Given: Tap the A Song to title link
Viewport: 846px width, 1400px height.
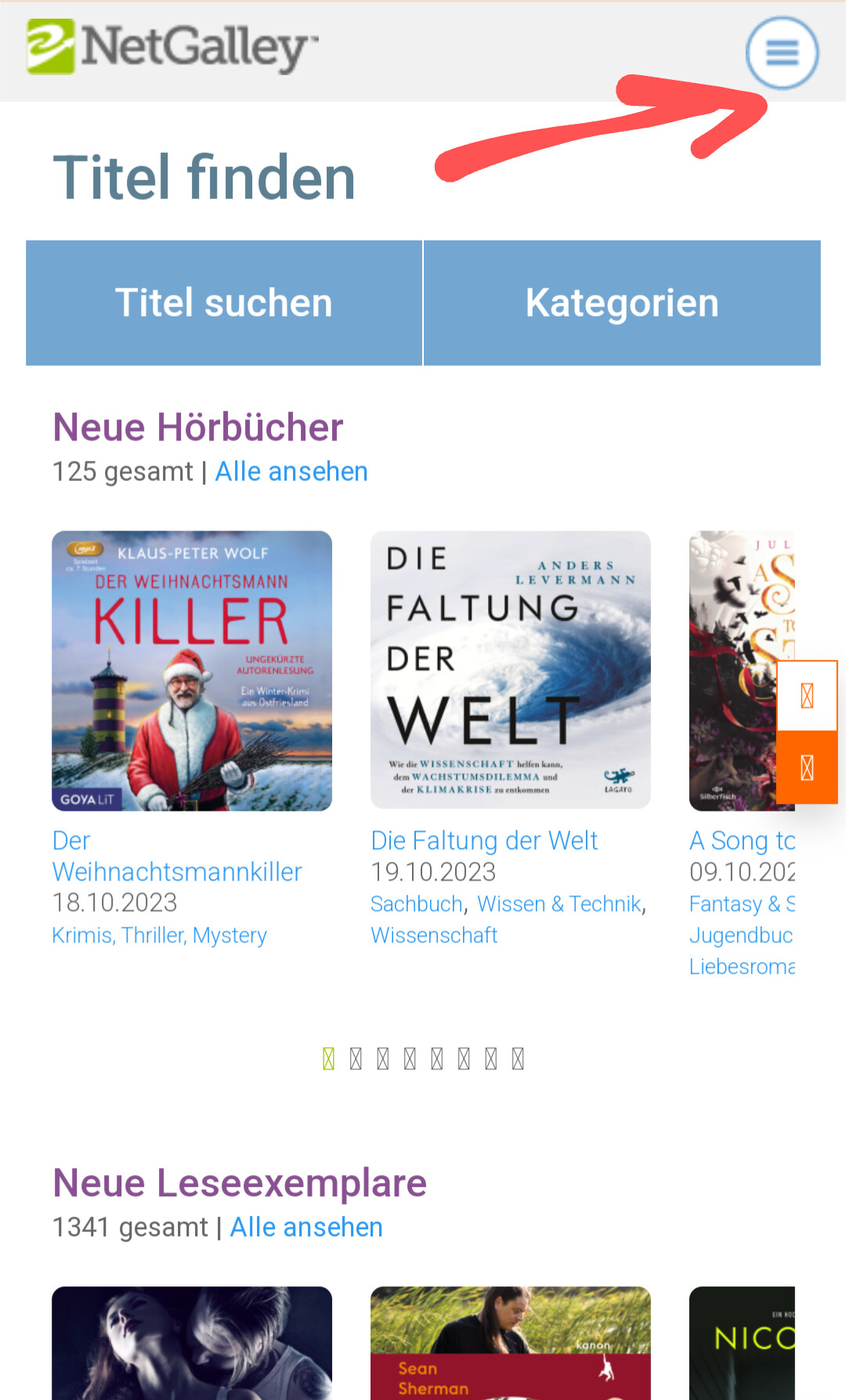Looking at the screenshot, I should coord(742,841).
